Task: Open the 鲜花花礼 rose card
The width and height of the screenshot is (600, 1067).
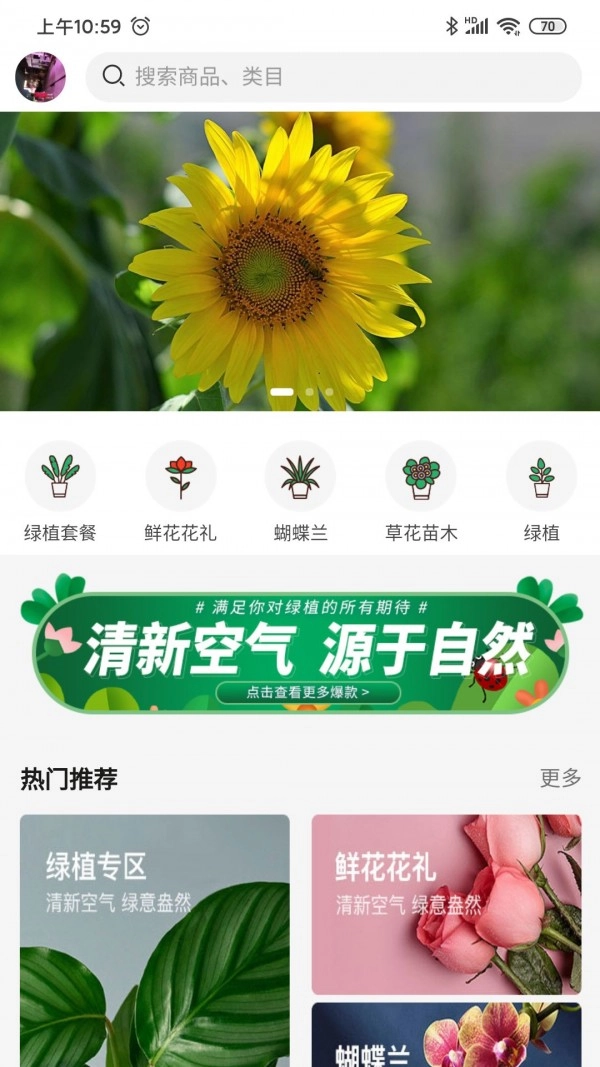Action: pyautogui.click(x=446, y=904)
